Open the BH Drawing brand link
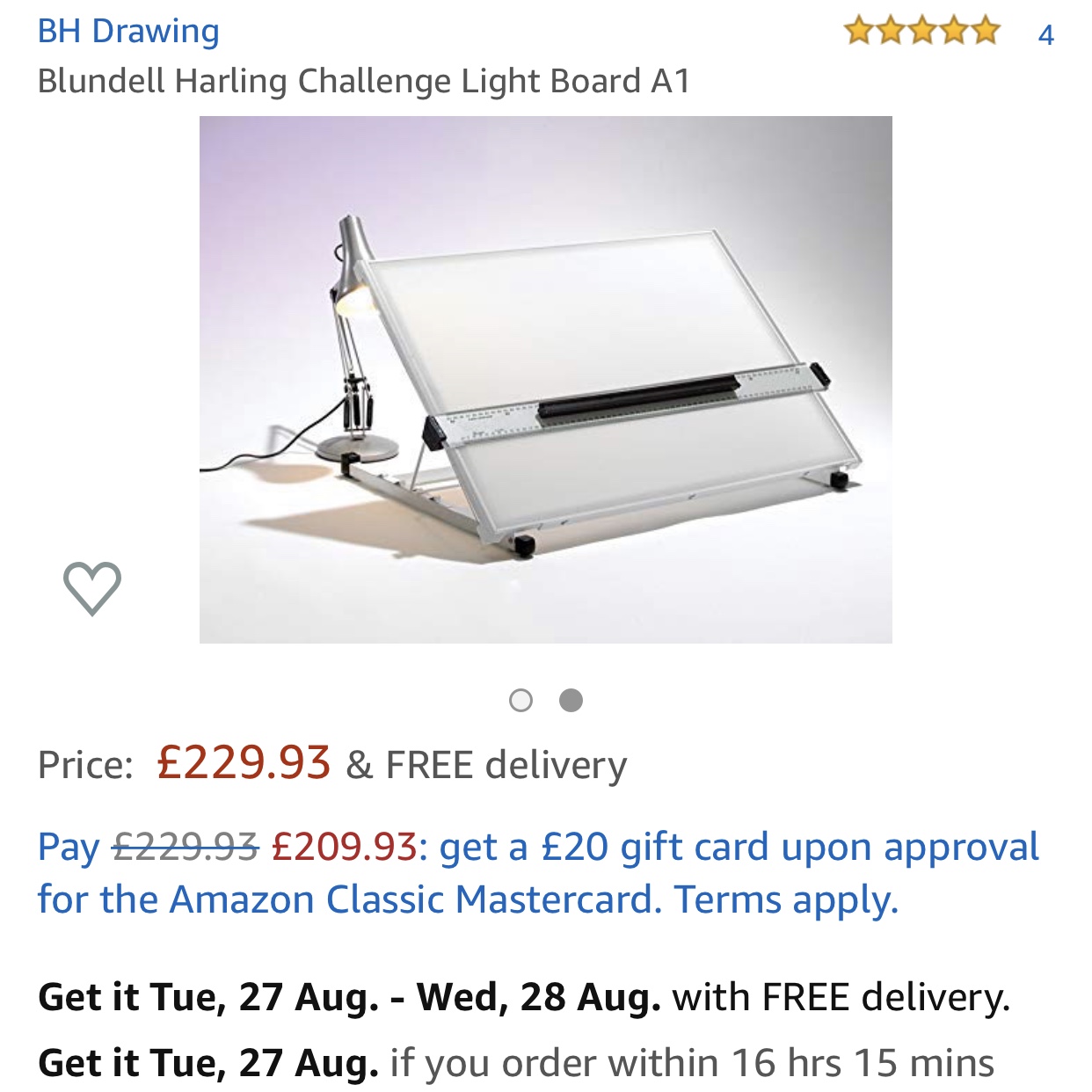The width and height of the screenshot is (1092, 1092). pyautogui.click(x=128, y=32)
